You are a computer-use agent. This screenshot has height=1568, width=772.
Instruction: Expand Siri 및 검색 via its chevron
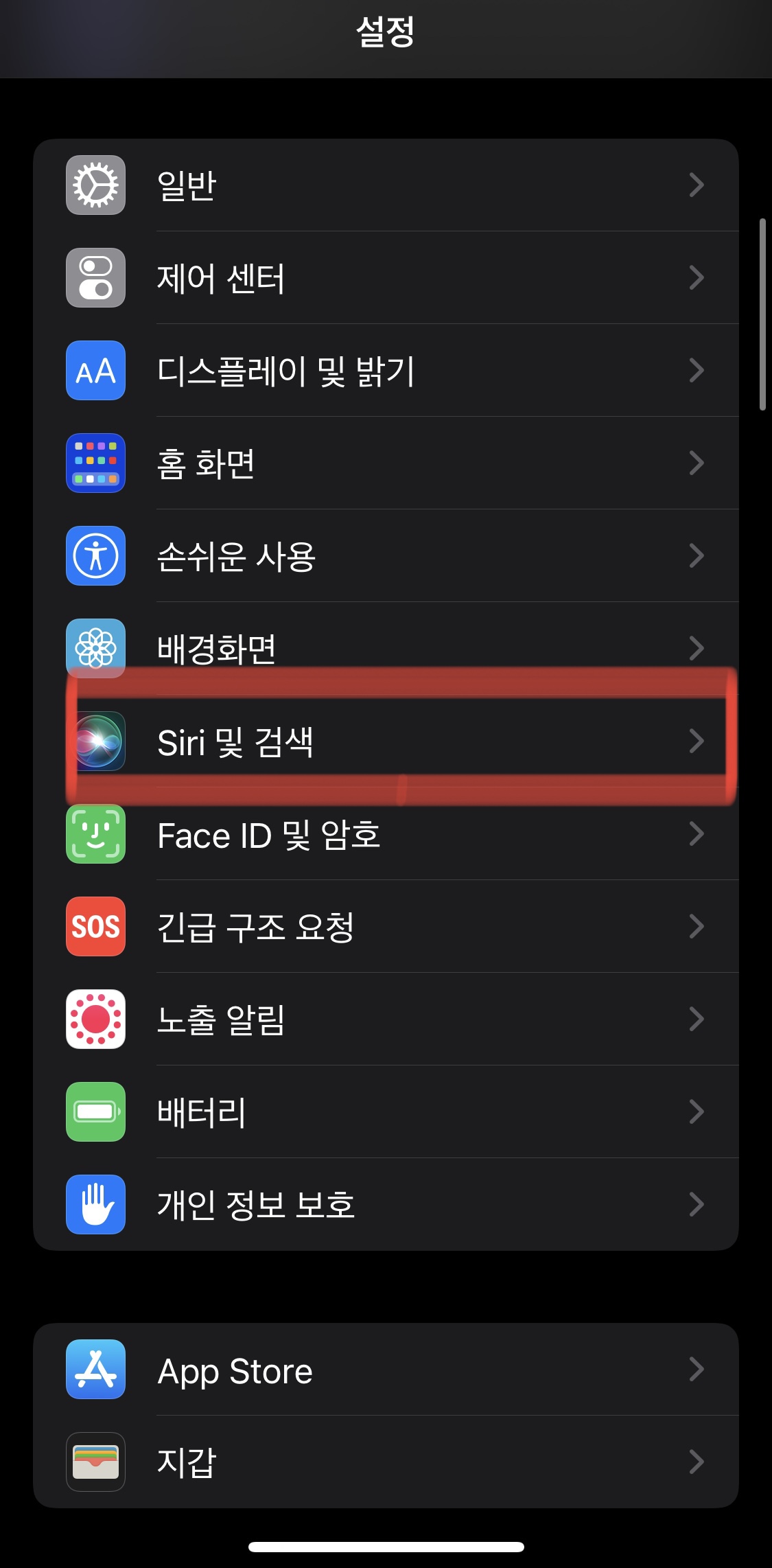[x=696, y=741]
